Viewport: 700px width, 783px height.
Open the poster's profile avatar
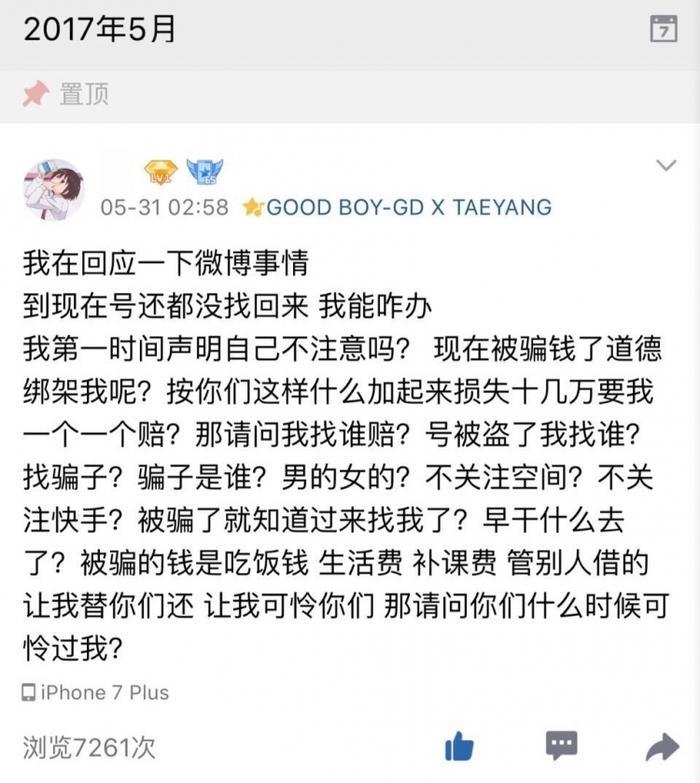(53, 189)
